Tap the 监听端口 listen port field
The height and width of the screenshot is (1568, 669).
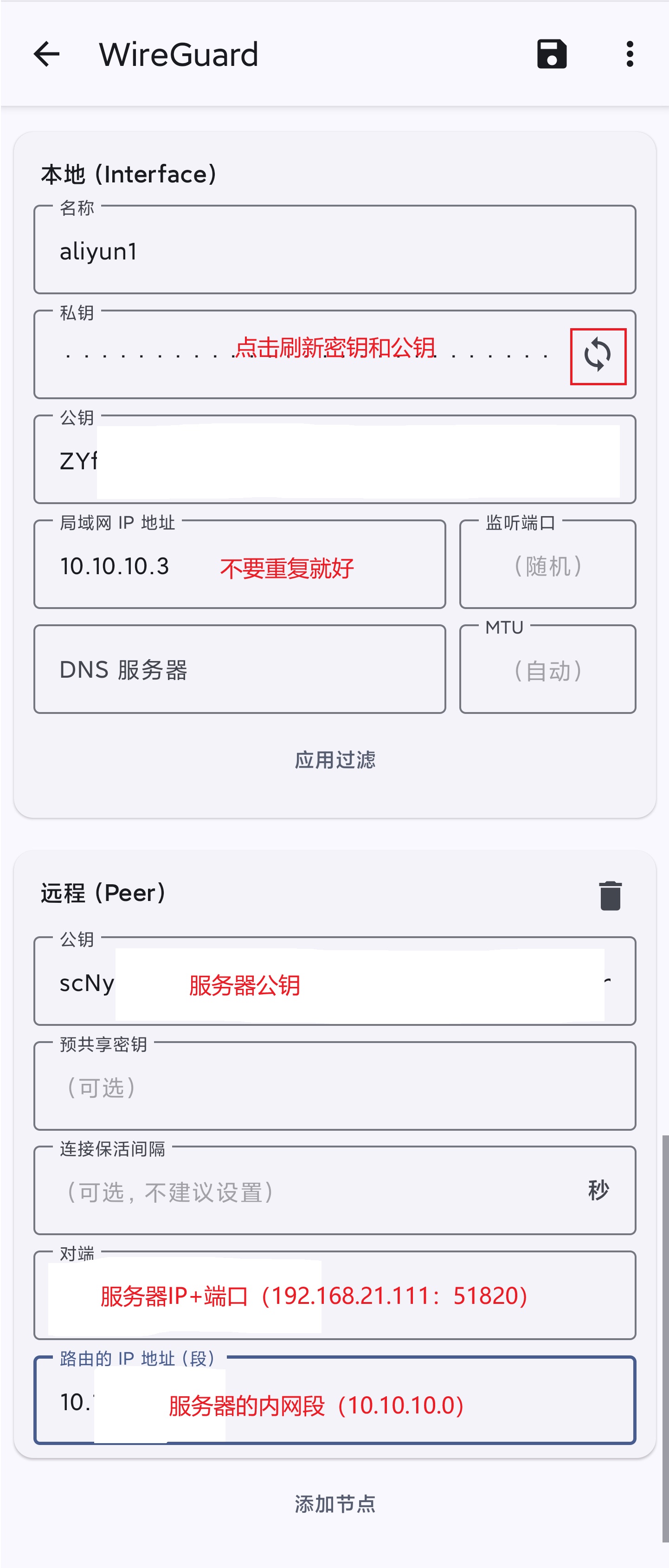[547, 565]
